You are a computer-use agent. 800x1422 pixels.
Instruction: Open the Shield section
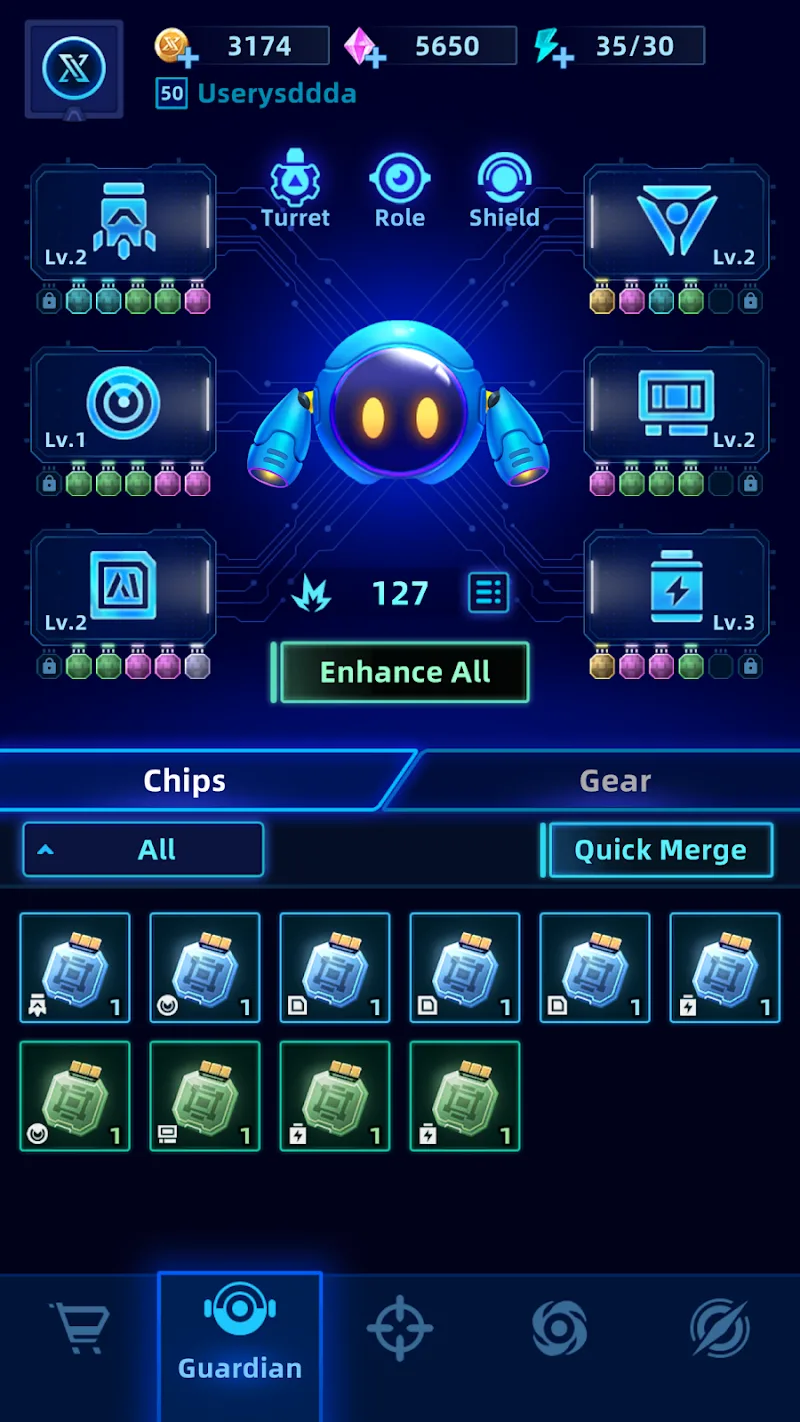pos(504,190)
